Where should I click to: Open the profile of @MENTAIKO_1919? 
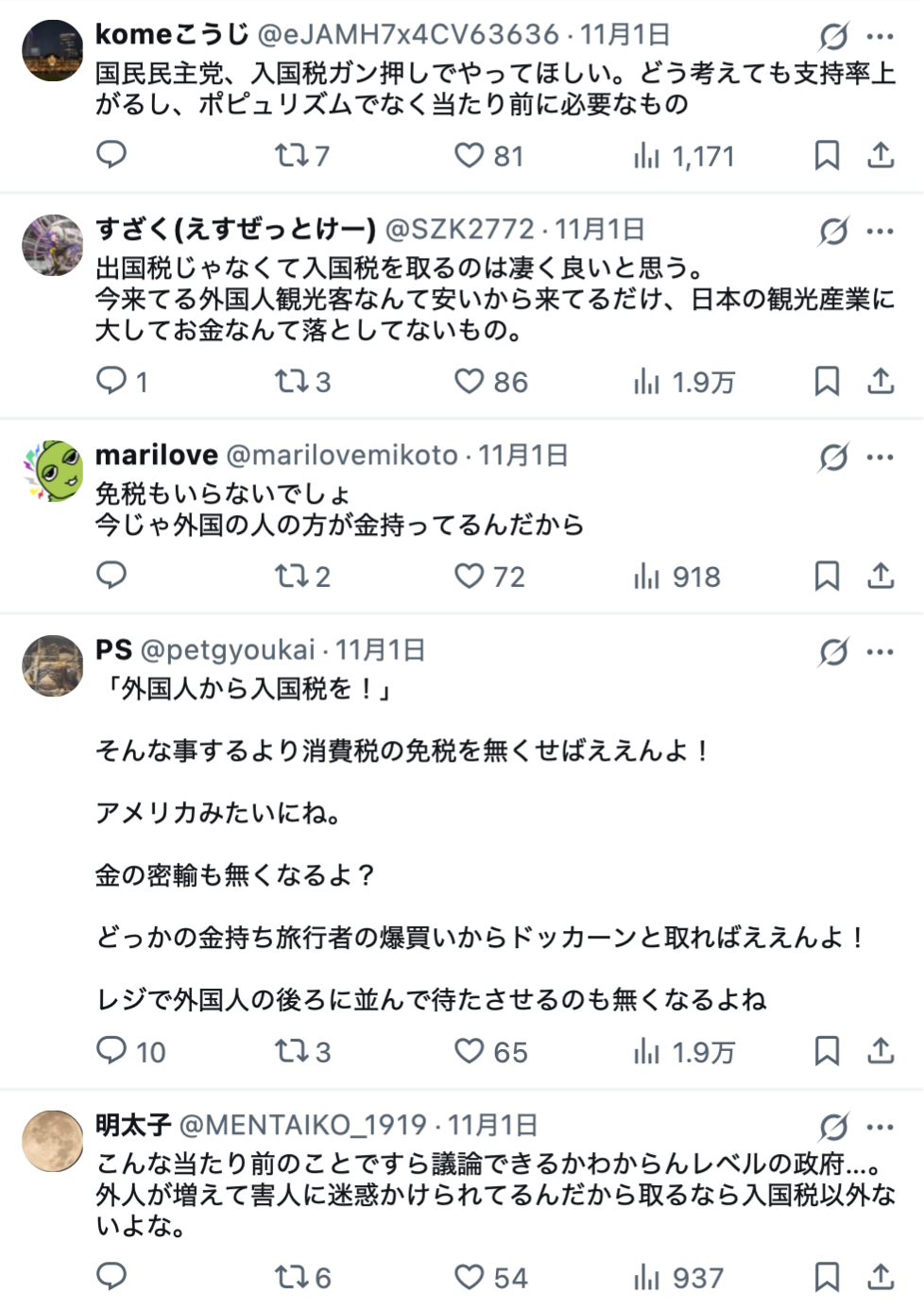click(x=53, y=1141)
